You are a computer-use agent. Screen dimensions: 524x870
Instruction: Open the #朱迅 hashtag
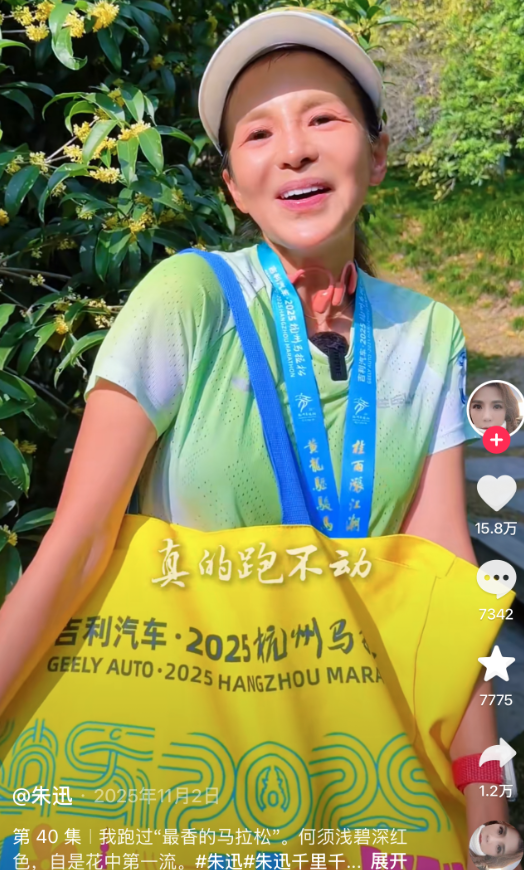coord(219,861)
